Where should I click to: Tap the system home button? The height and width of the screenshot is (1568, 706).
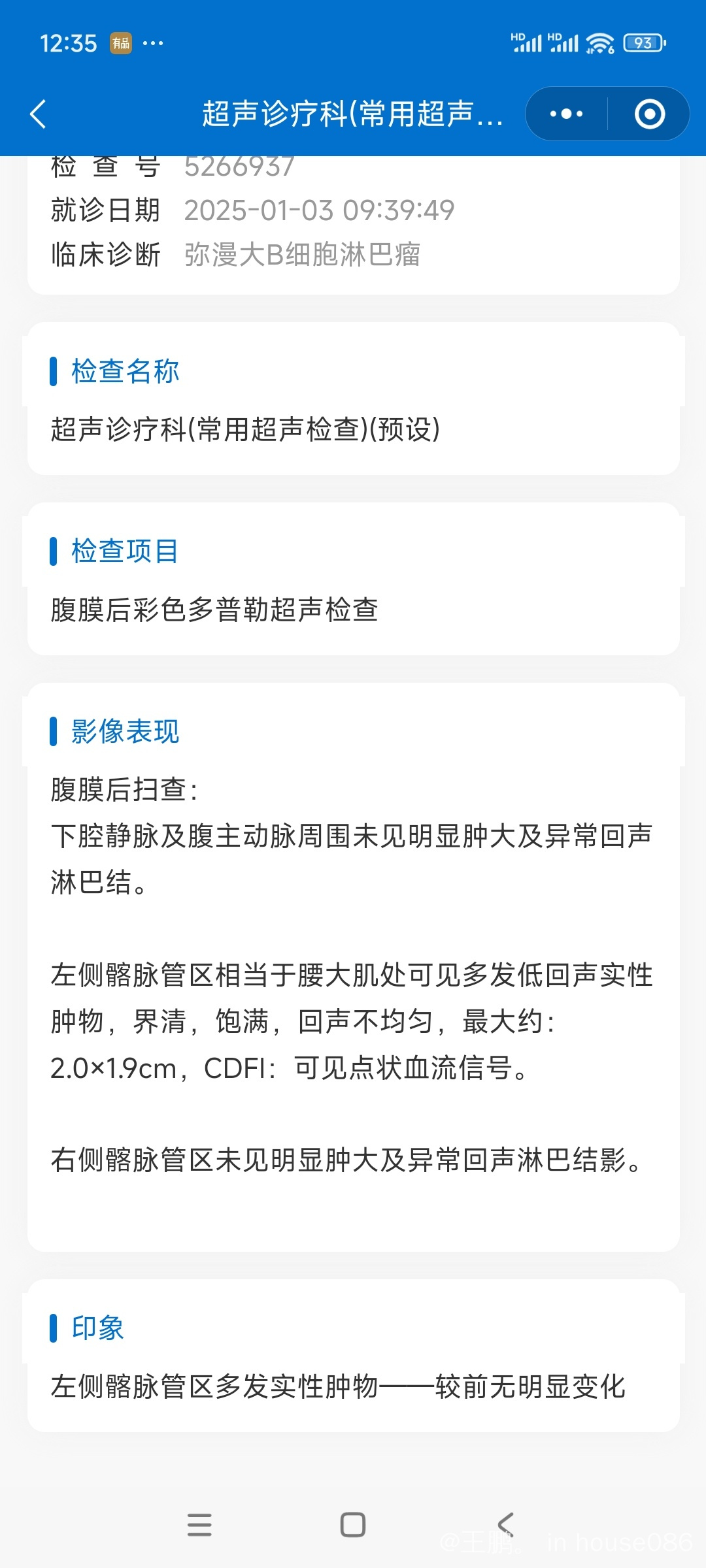(x=353, y=1524)
